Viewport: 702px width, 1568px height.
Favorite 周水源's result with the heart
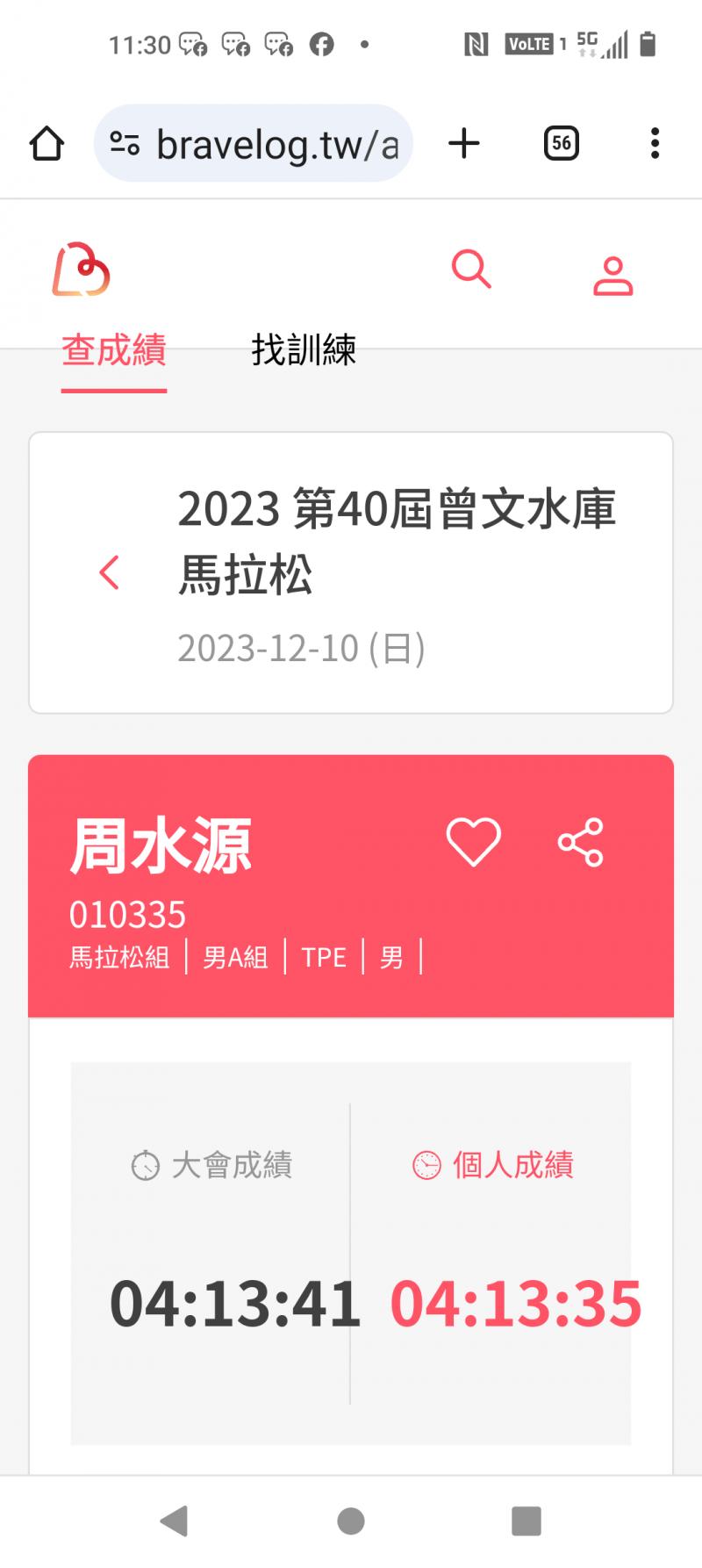pos(474,842)
